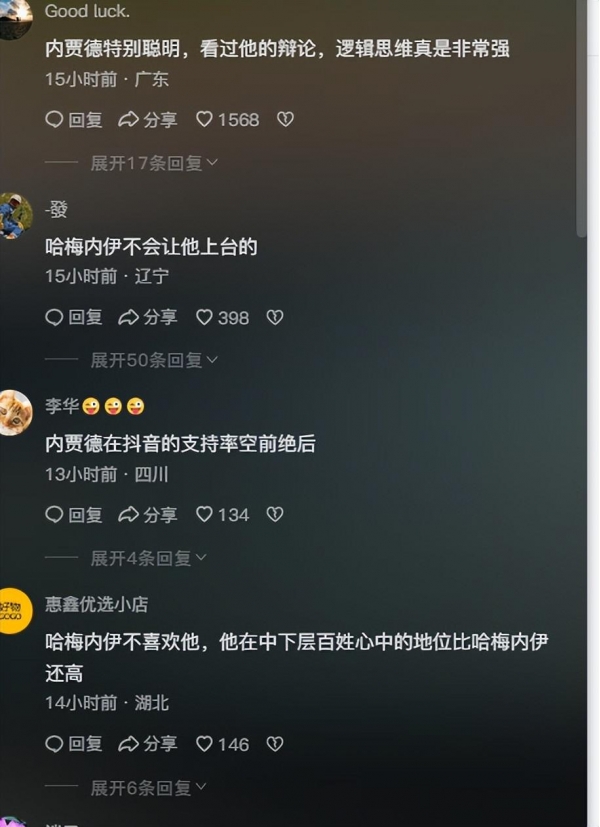600x827 pixels.
Task: Reply to -發's comment
Action: pos(74,318)
